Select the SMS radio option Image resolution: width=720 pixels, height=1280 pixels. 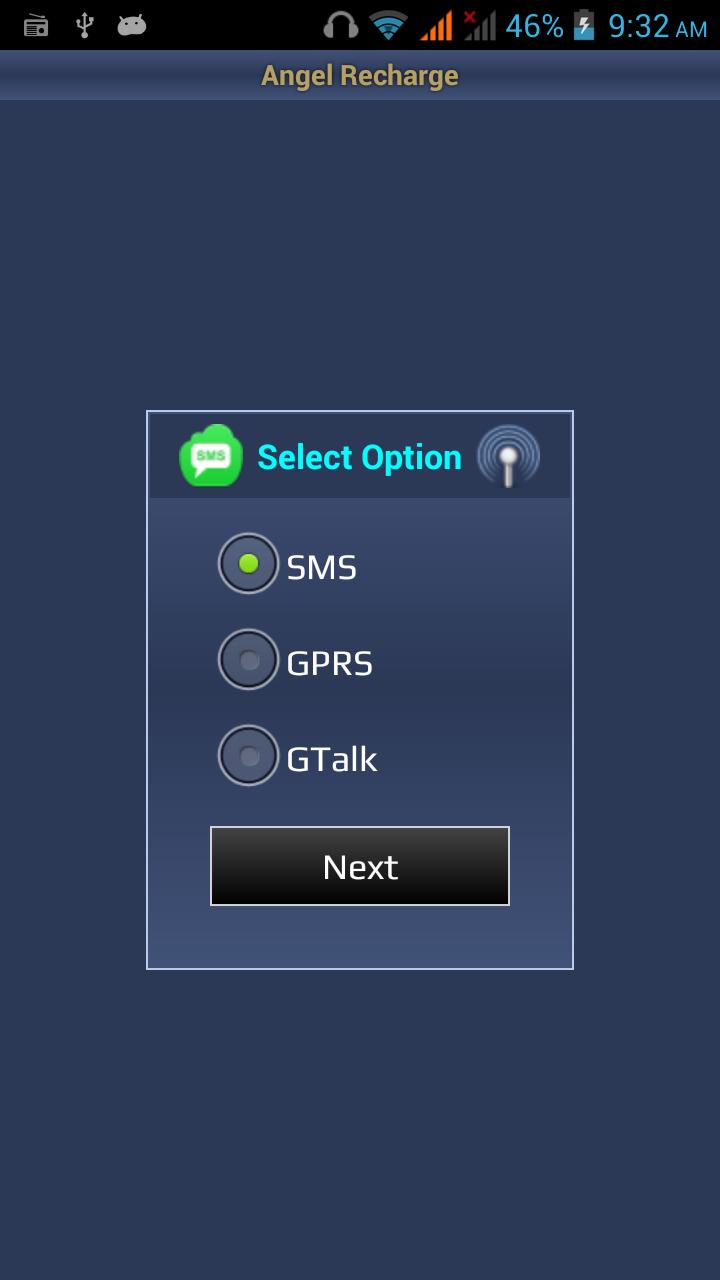click(249, 564)
